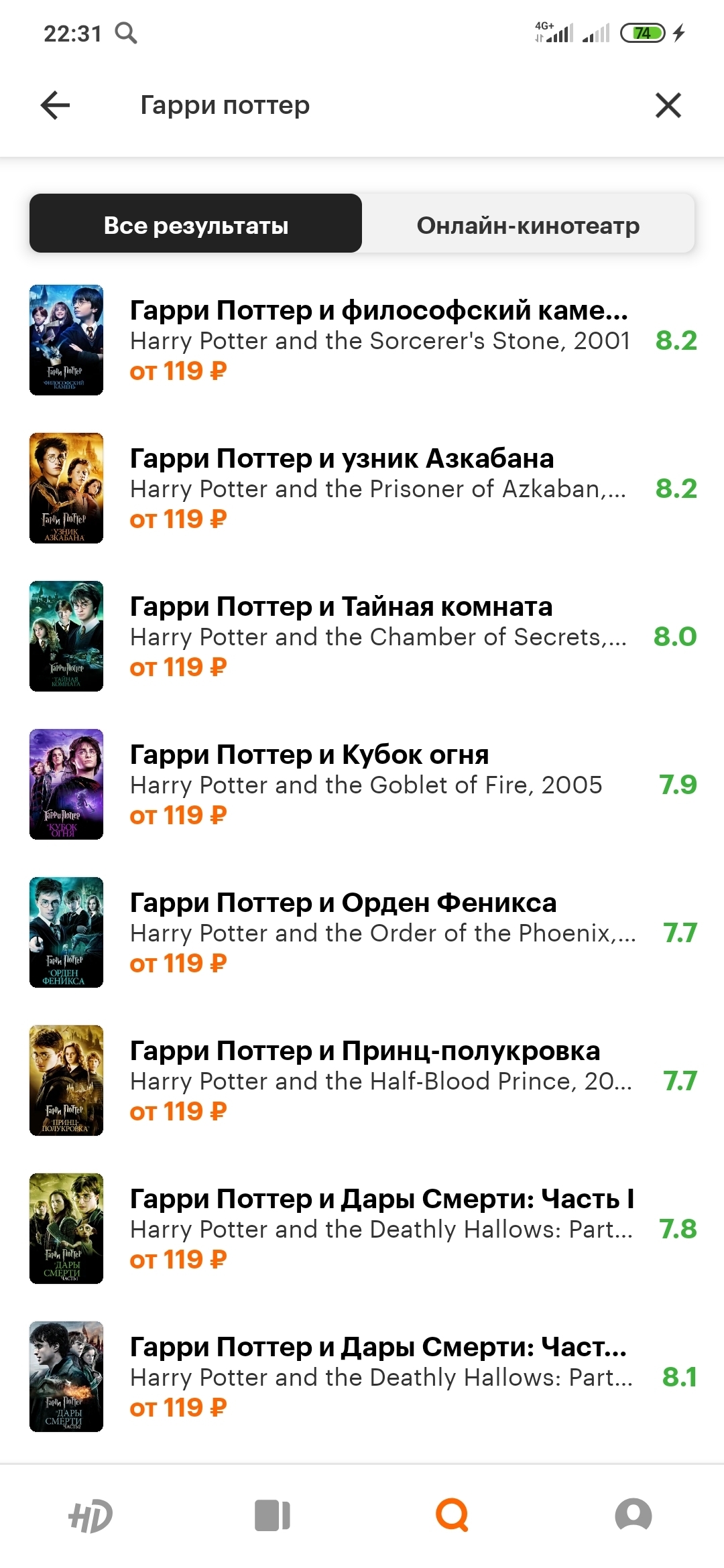This screenshot has width=724, height=1568.
Task: Open Гарри Поттер и Тайная комната
Action: pos(379,636)
